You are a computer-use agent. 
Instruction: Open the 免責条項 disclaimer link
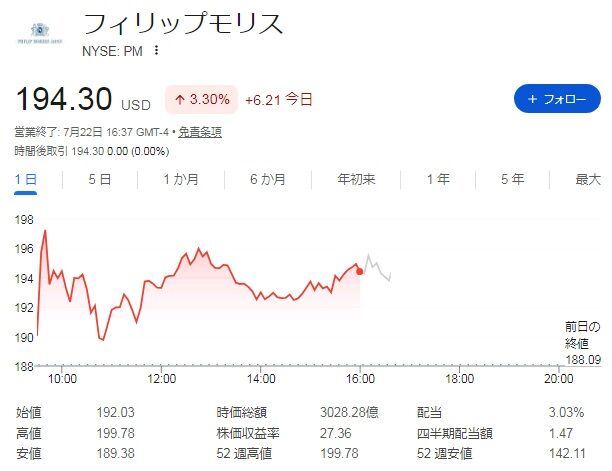[200, 132]
